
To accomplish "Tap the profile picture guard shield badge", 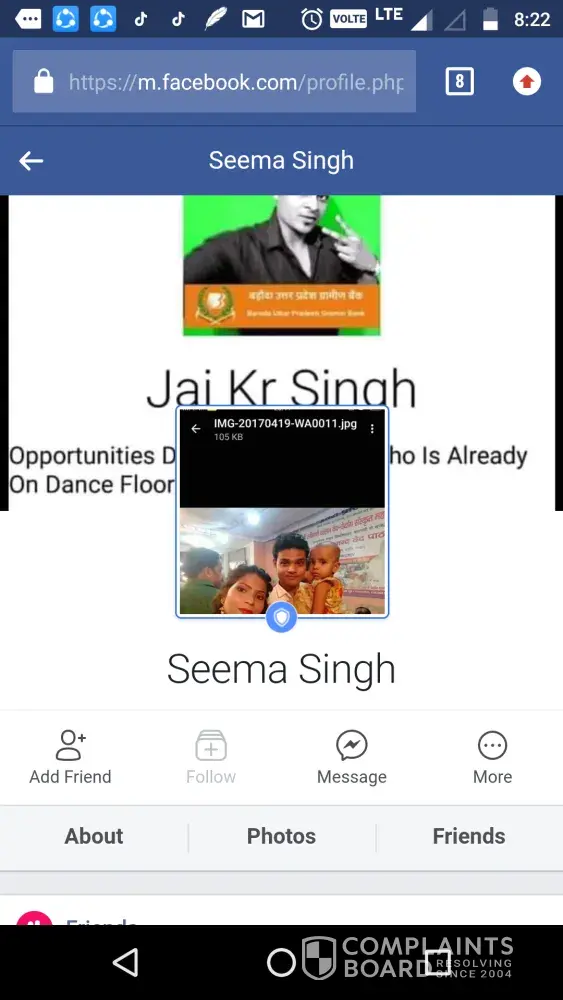I will point(281,617).
